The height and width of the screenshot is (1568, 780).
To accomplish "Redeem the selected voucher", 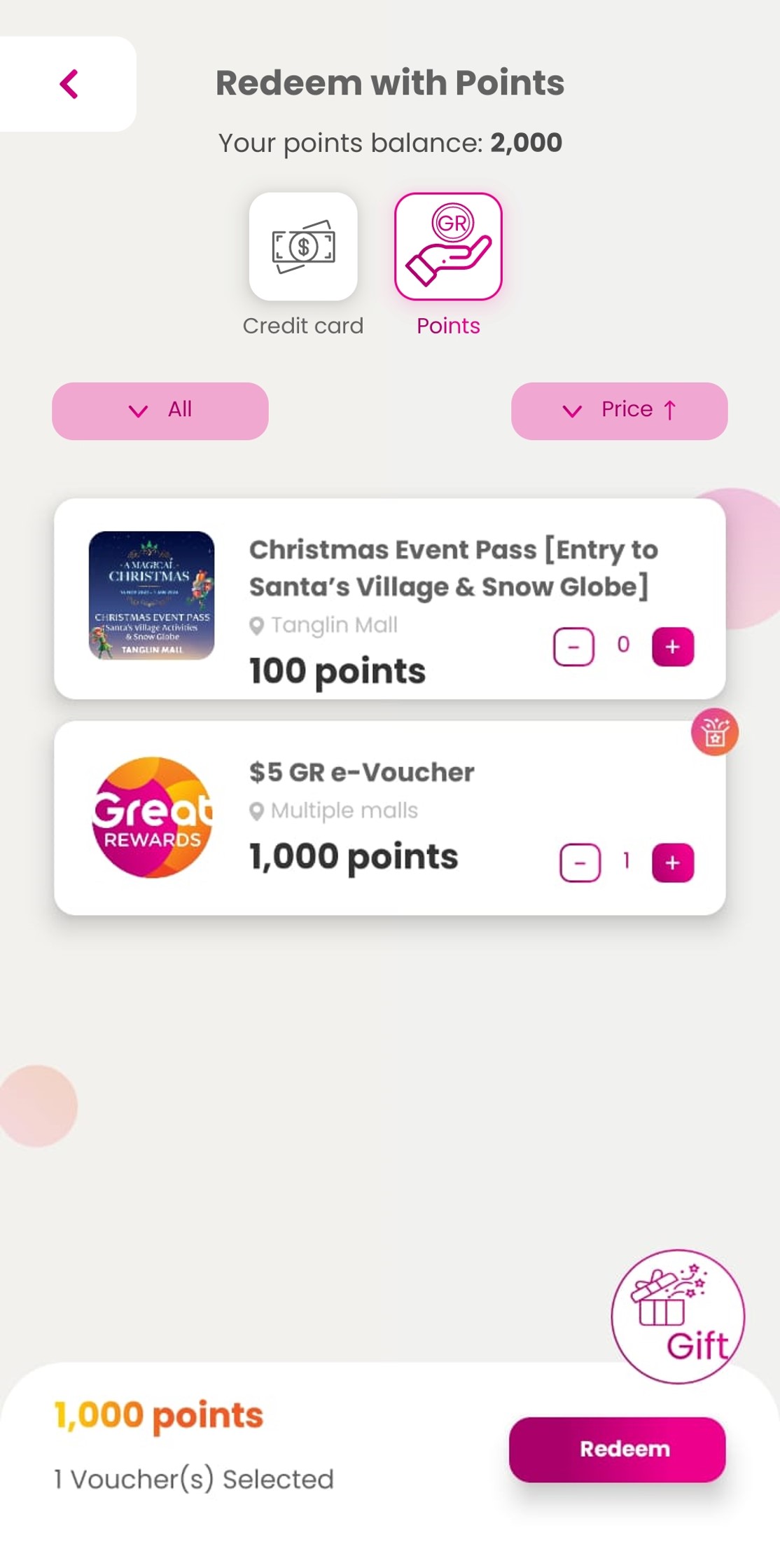I will pos(617,1449).
